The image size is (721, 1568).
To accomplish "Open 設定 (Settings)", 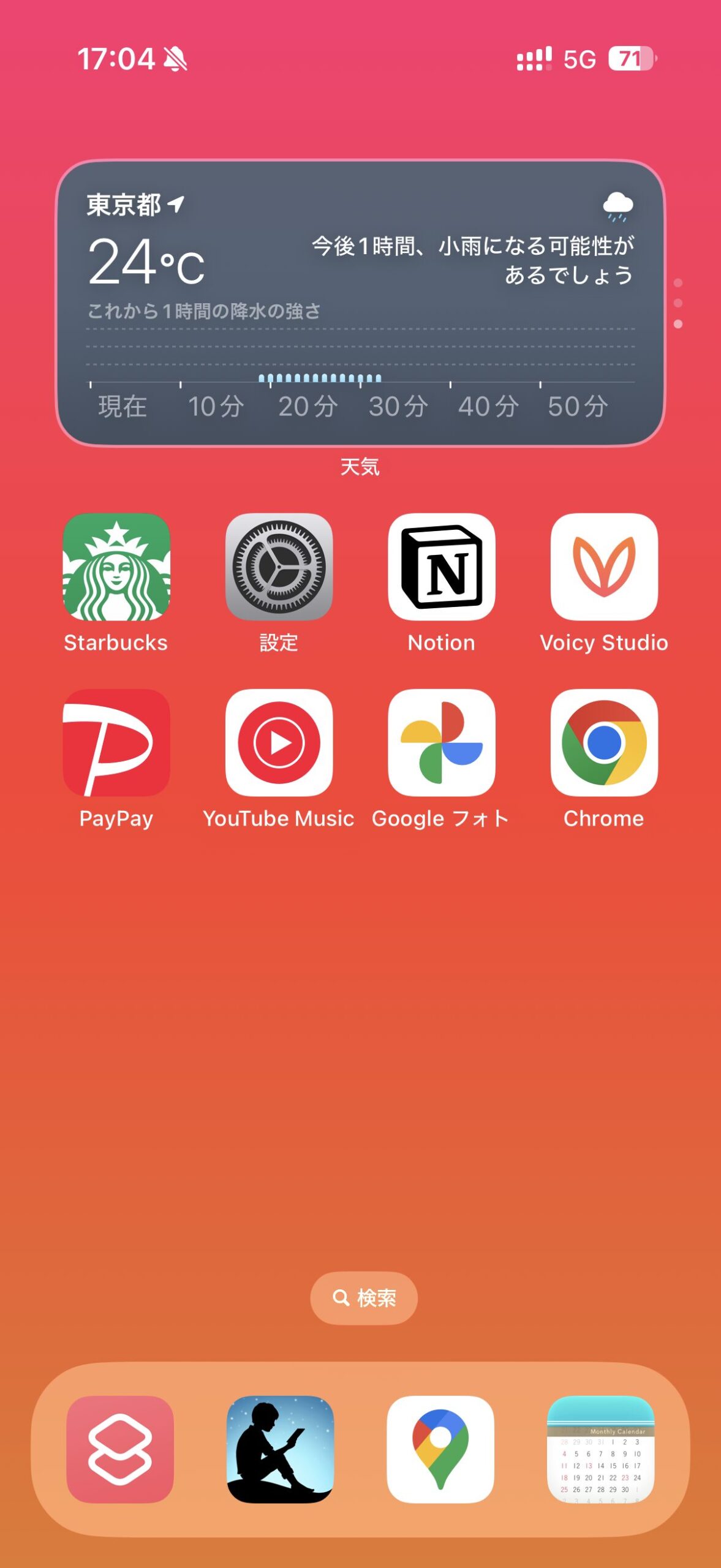I will click(279, 567).
